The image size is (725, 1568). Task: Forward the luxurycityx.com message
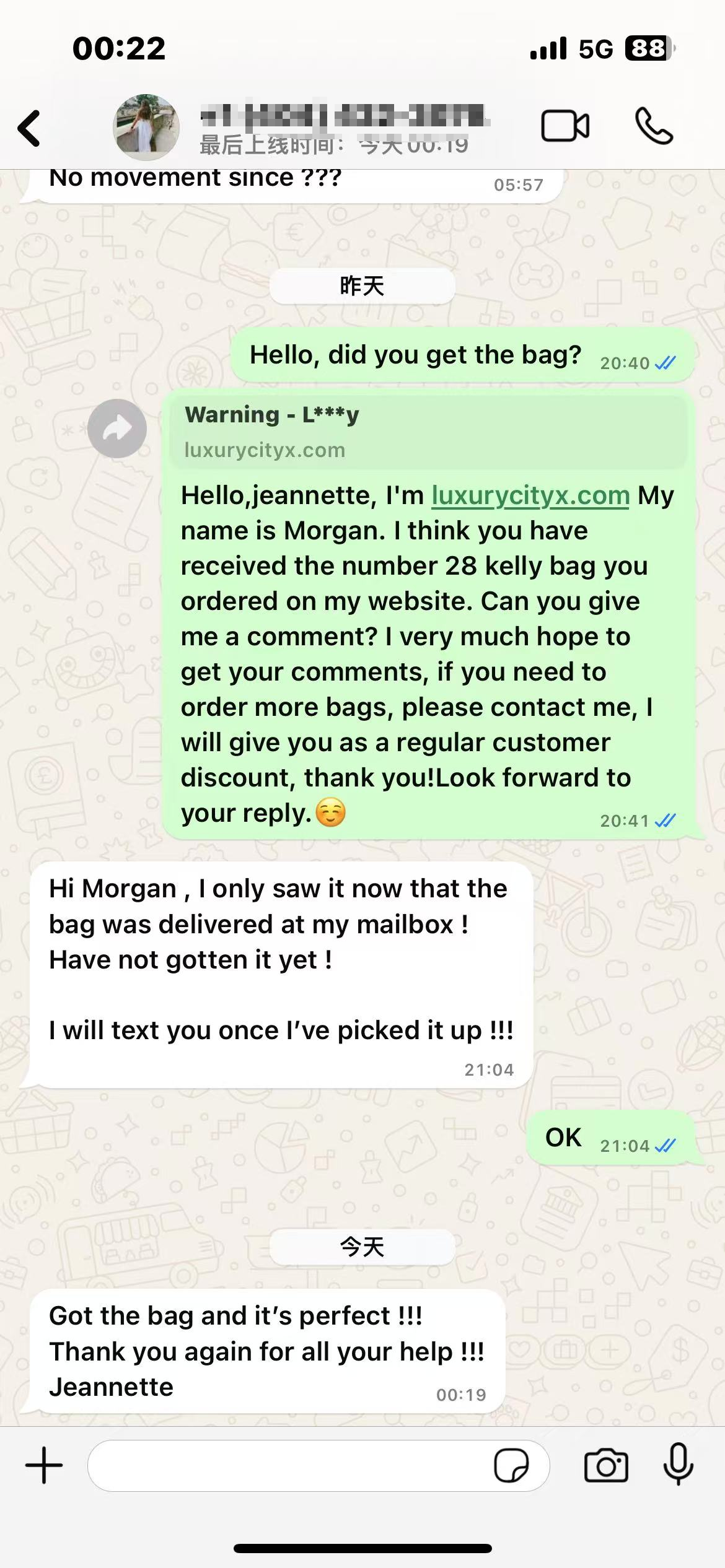tap(117, 429)
